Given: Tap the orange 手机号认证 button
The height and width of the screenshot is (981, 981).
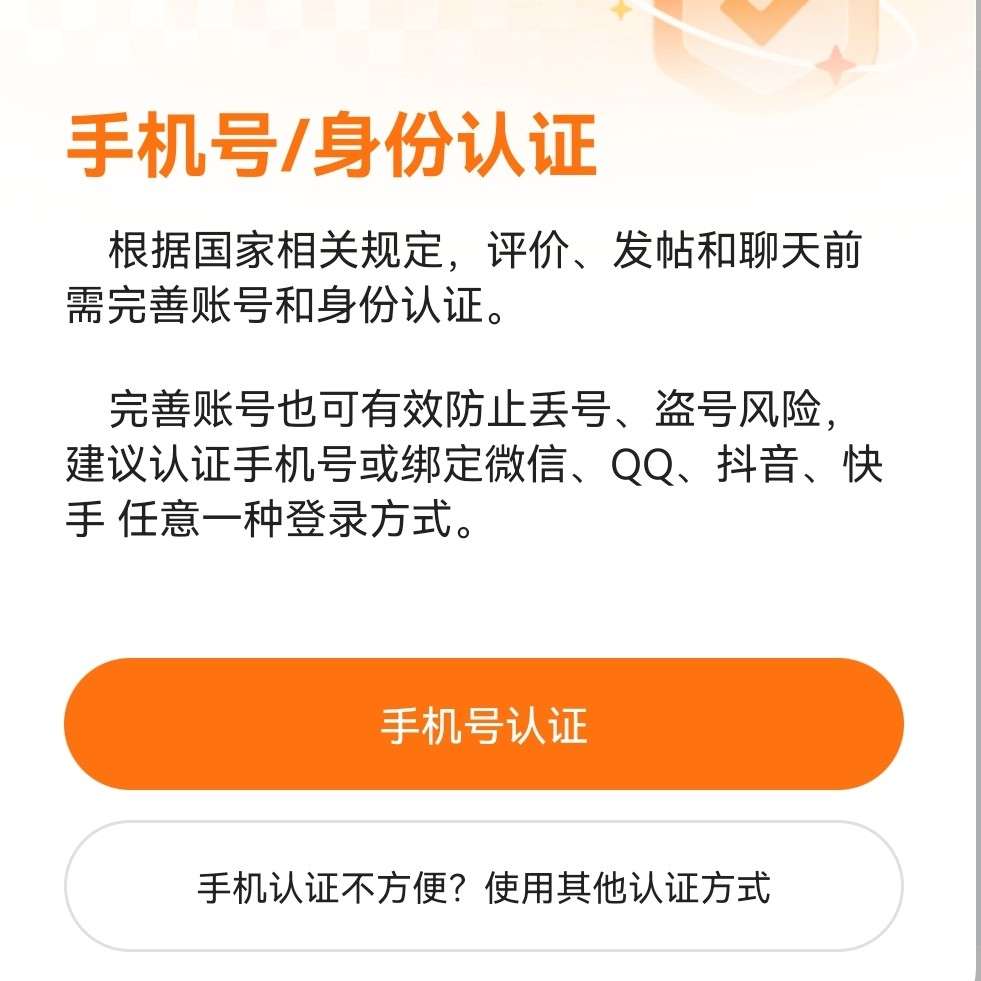Looking at the screenshot, I should 483,724.
